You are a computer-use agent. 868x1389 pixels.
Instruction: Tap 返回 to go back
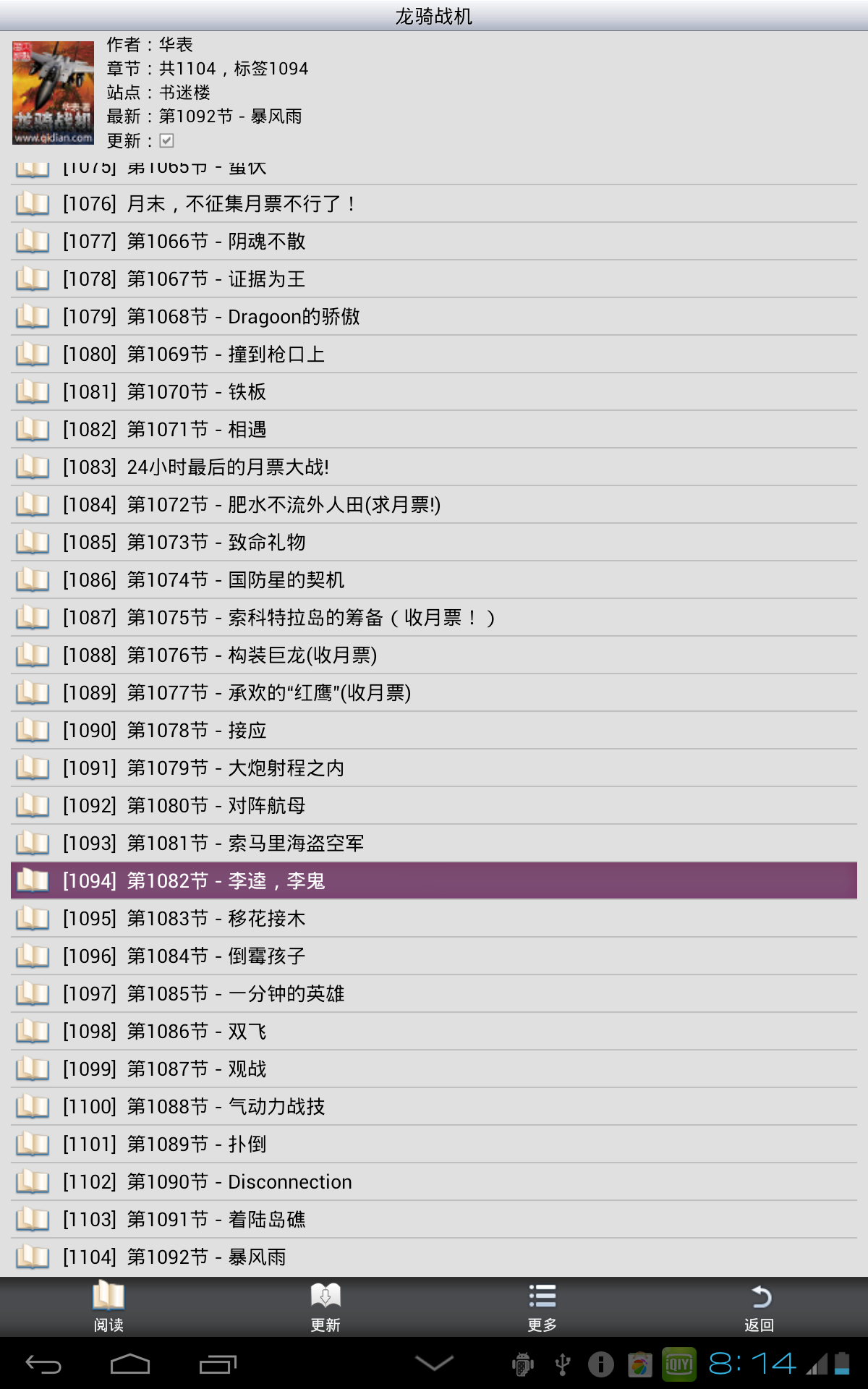759,1307
